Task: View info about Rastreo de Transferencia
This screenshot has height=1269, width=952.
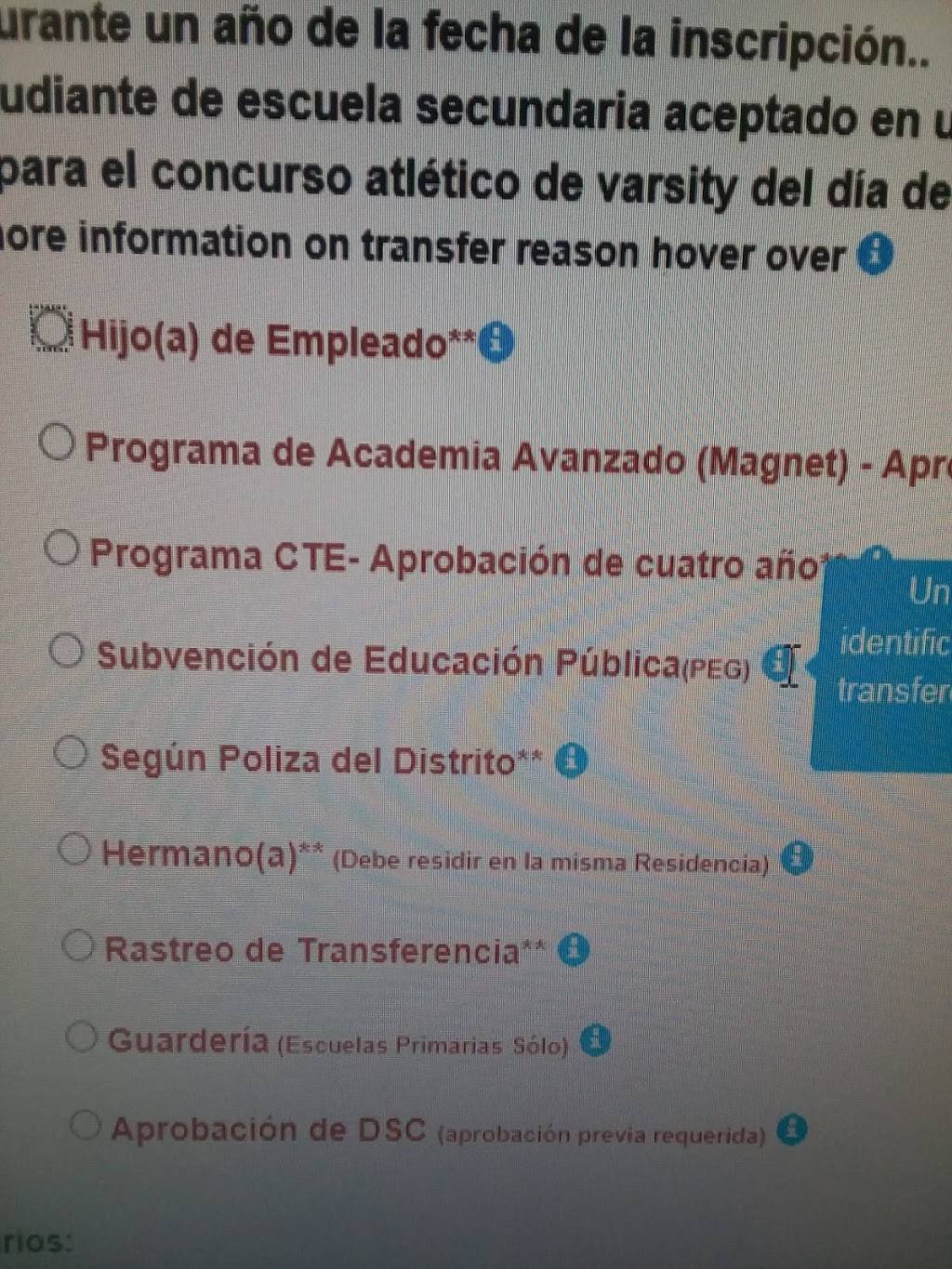Action: (574, 949)
